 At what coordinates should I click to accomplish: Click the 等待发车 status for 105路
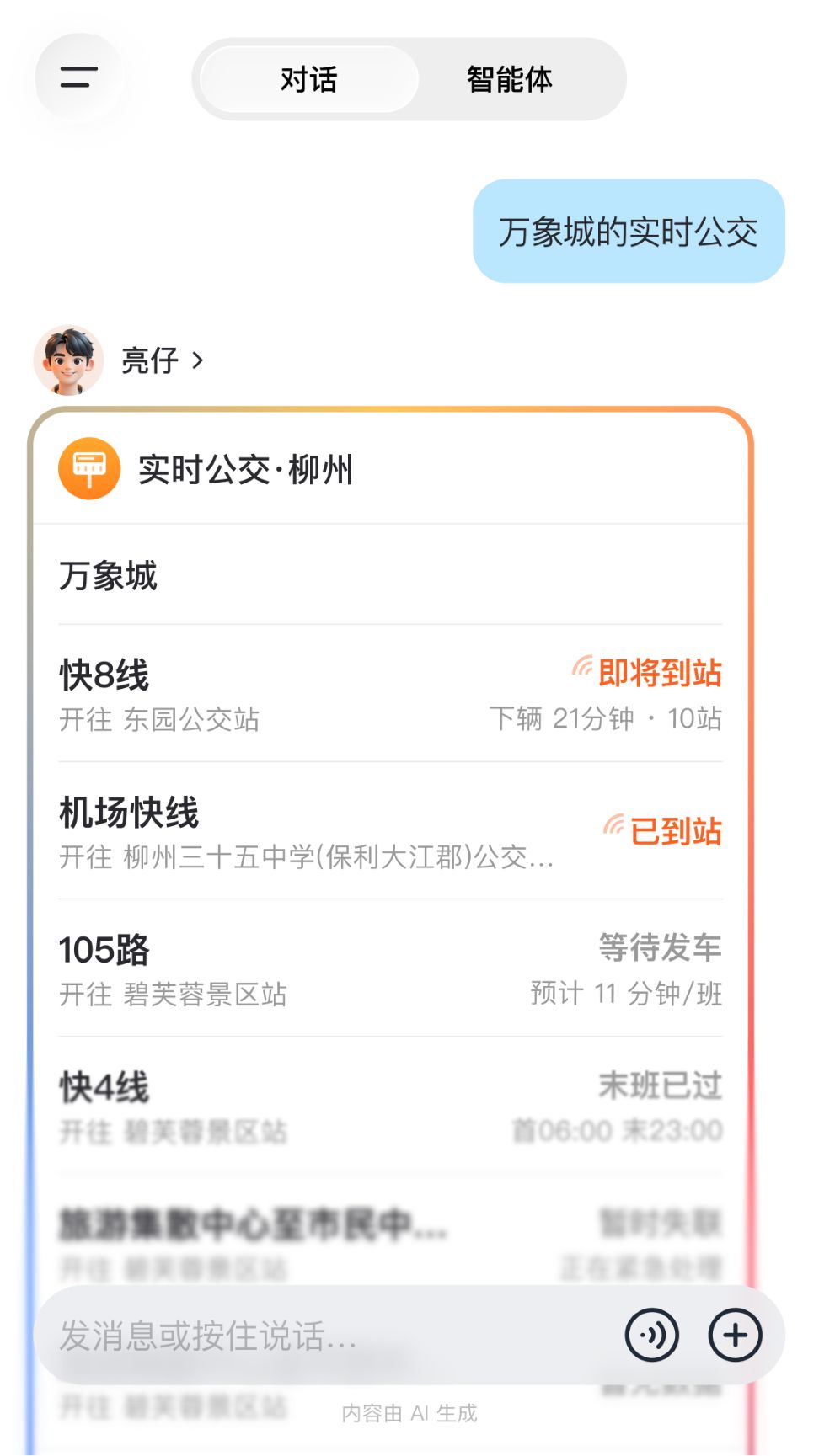click(x=661, y=948)
